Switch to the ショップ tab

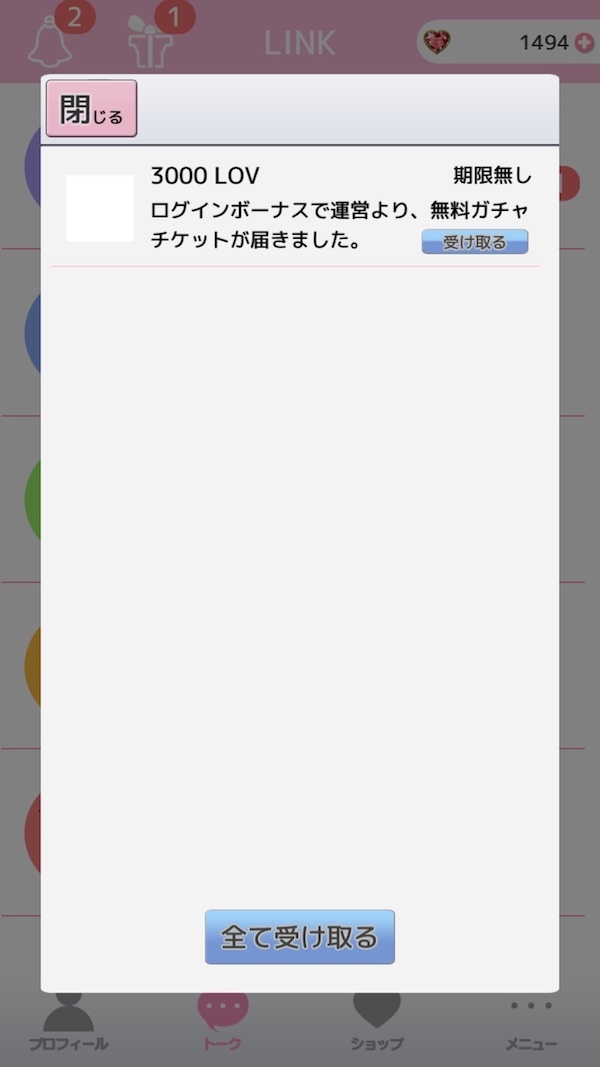[377, 1022]
